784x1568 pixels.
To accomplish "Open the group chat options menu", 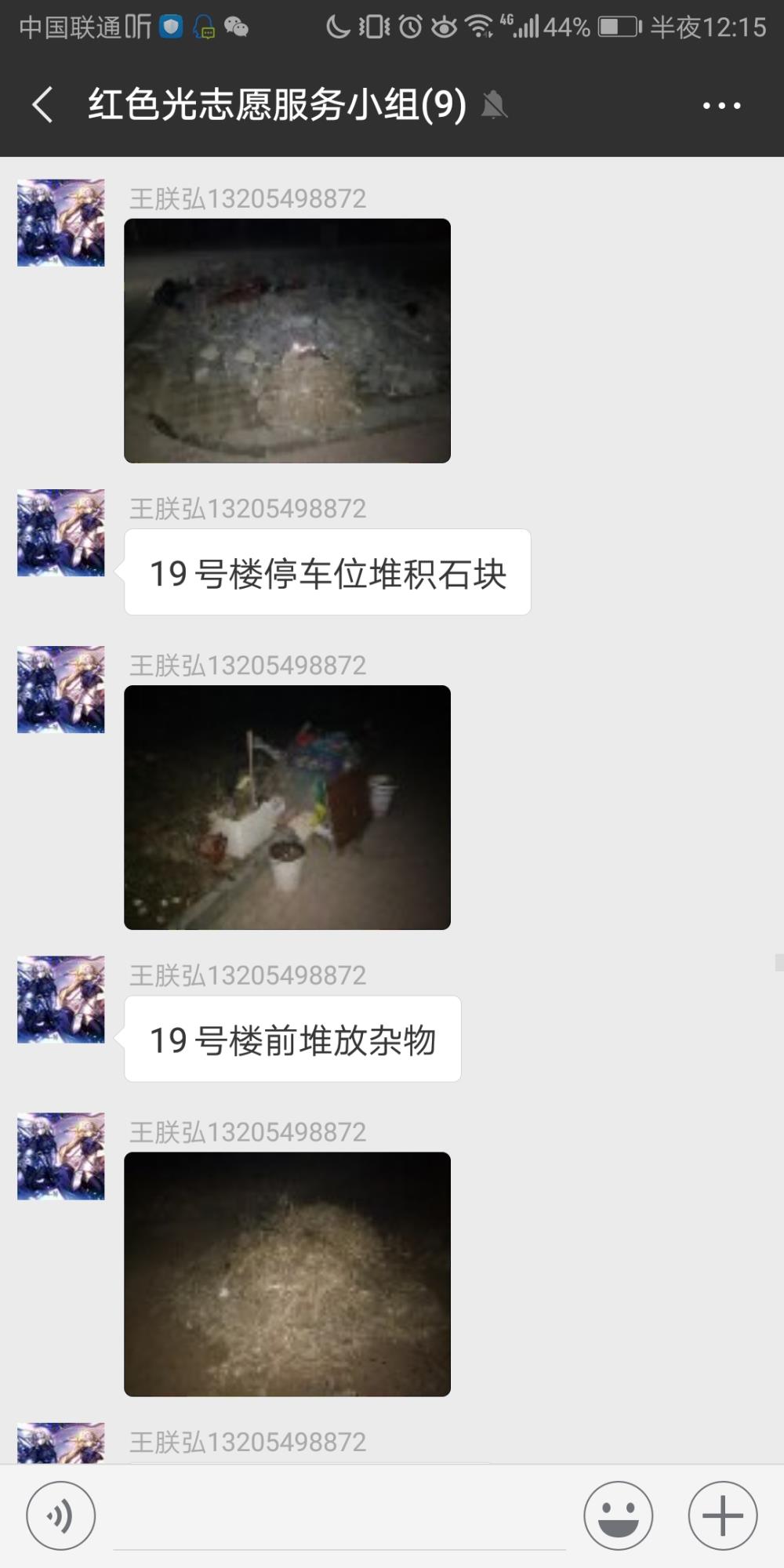I will (x=721, y=105).
